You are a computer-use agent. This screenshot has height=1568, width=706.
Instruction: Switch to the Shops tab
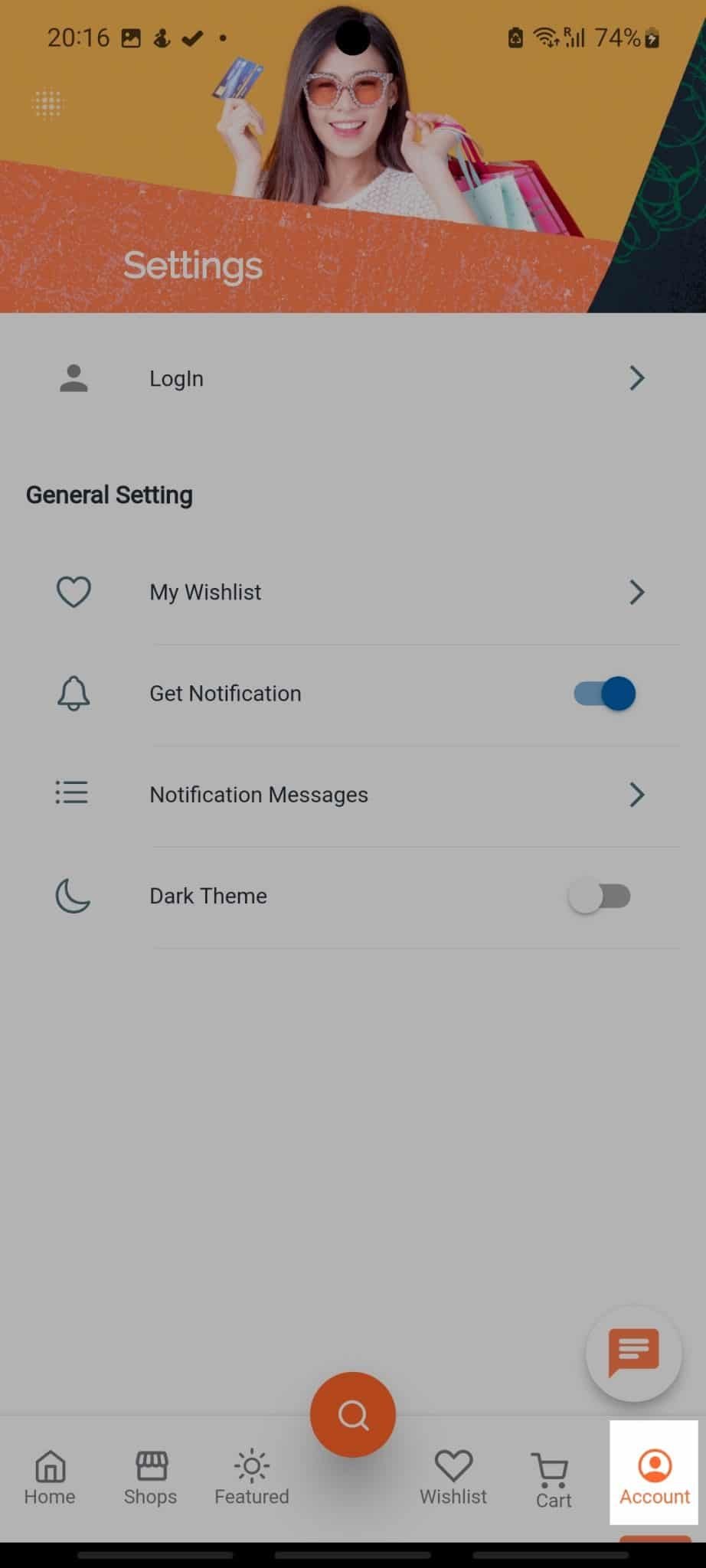pyautogui.click(x=151, y=1479)
